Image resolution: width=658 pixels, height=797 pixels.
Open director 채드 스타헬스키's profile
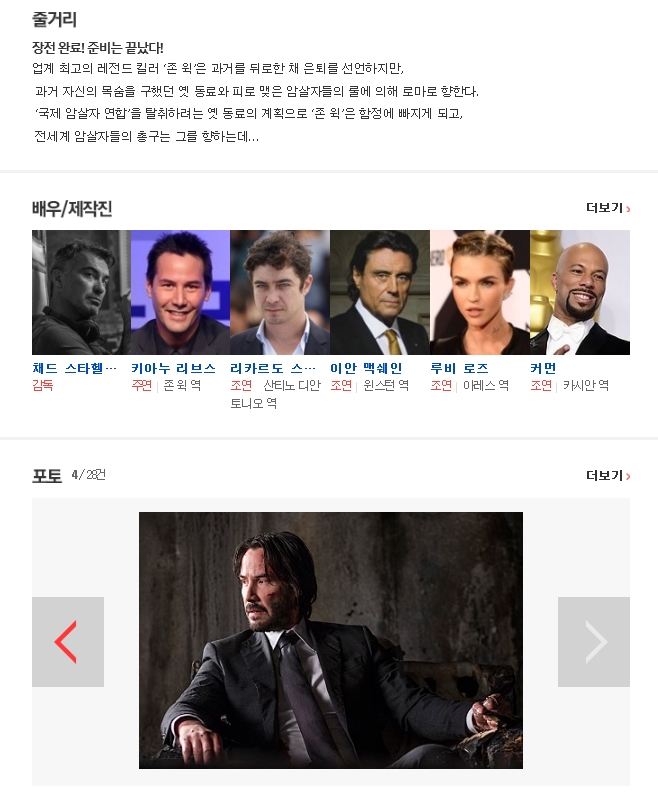(80, 293)
